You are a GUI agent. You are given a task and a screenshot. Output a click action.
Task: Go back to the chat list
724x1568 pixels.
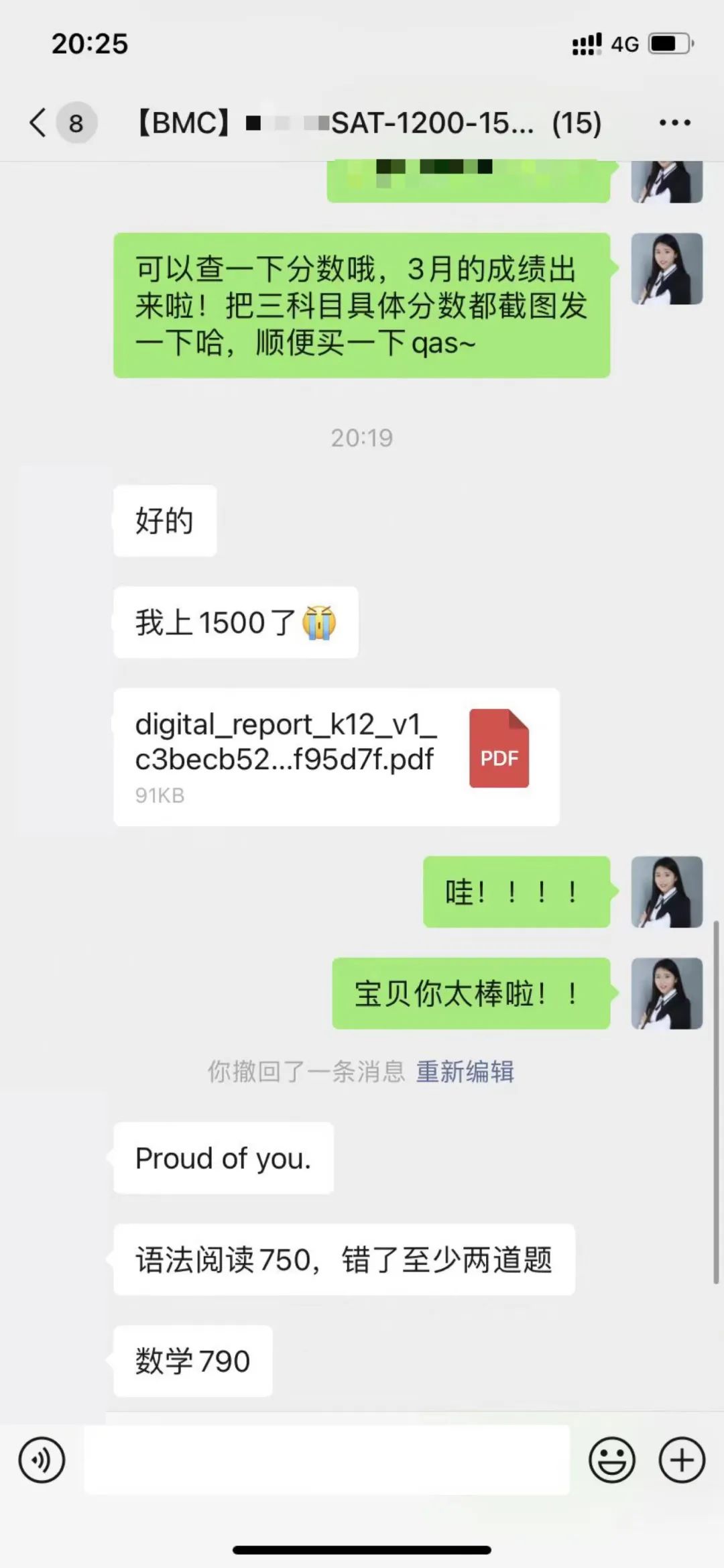39,123
